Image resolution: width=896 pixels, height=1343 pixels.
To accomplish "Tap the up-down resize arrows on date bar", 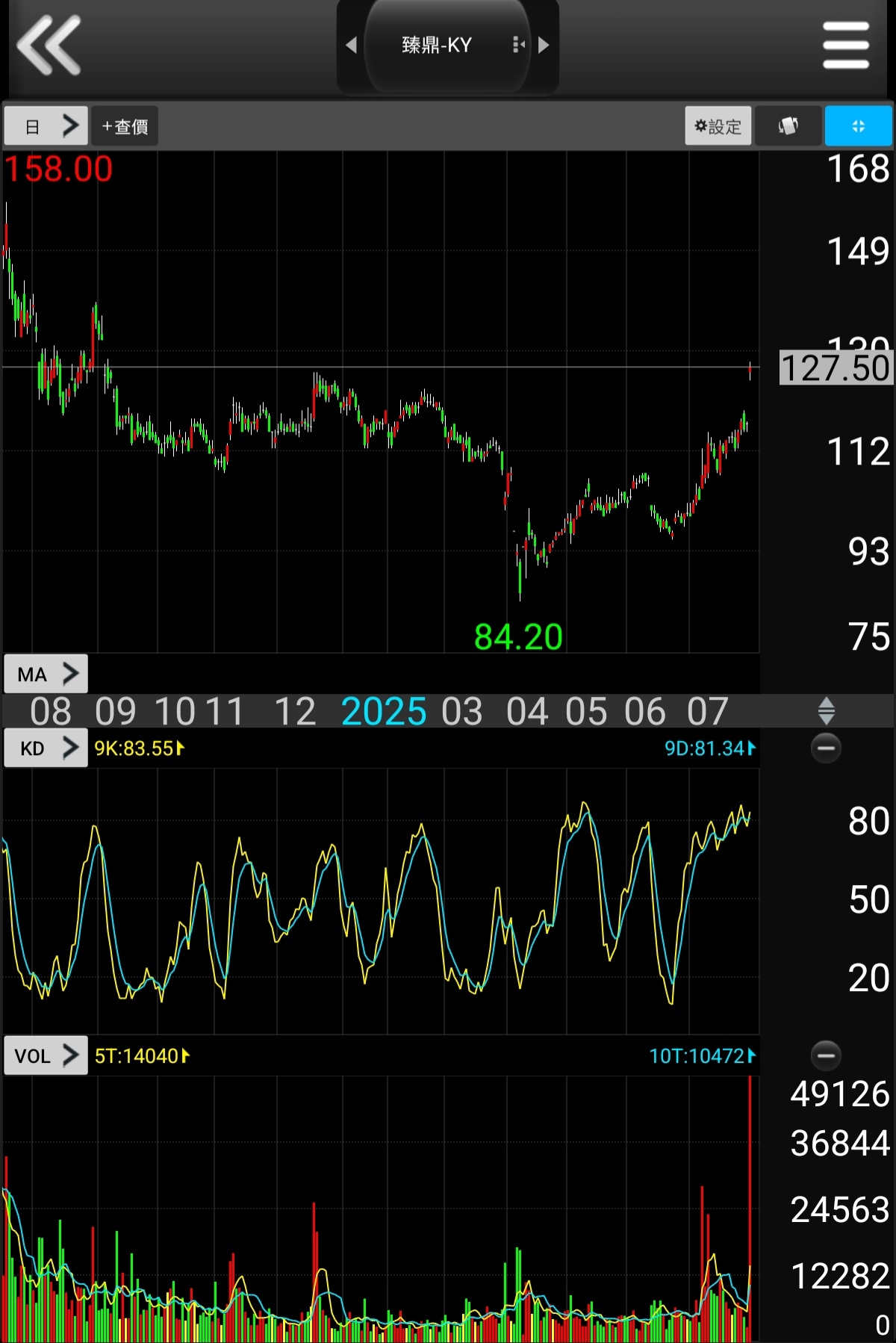I will [x=826, y=711].
